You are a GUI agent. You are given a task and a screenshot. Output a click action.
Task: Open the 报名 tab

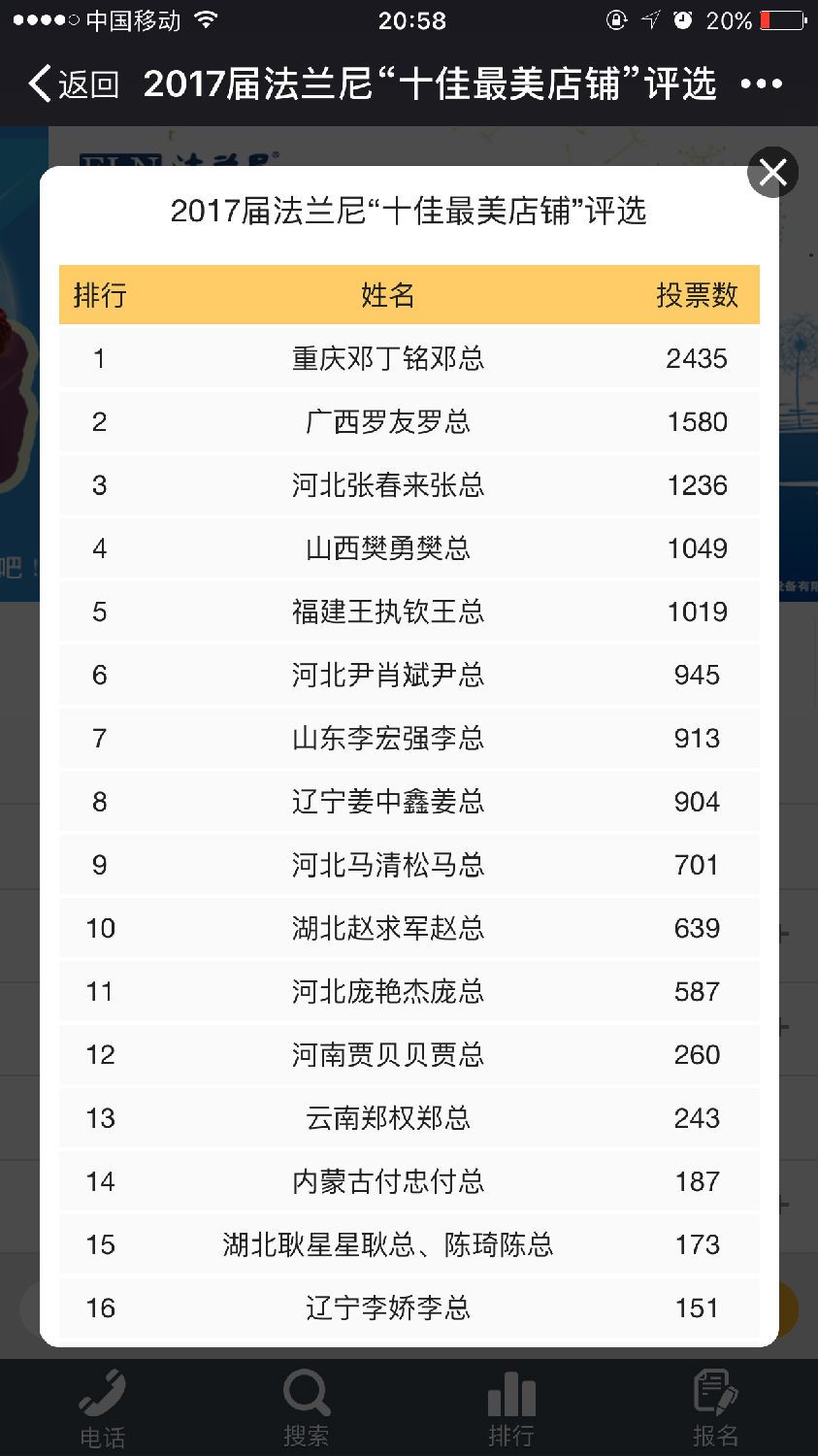click(716, 1408)
